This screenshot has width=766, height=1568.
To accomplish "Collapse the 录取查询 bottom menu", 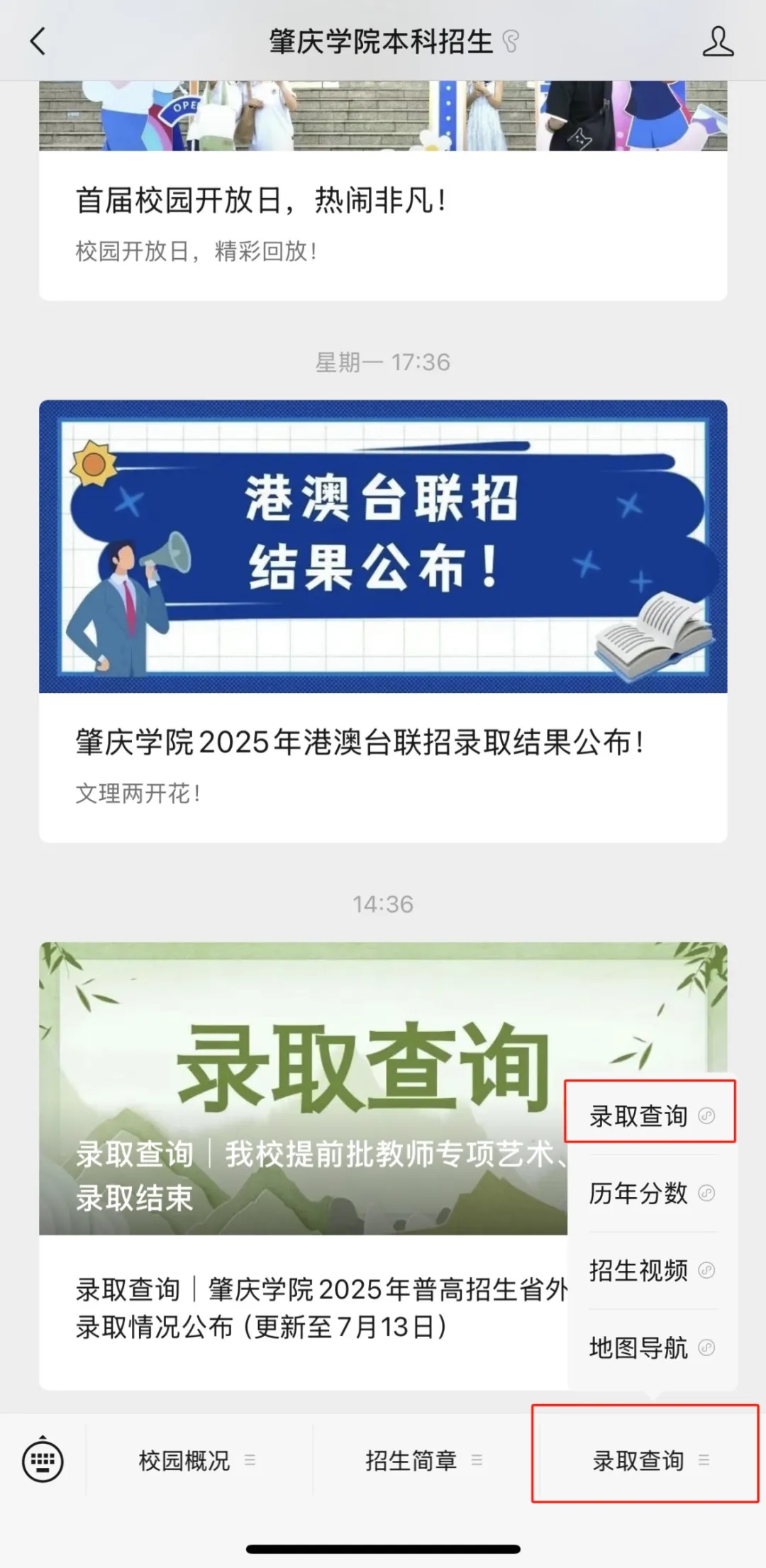I will [645, 1461].
